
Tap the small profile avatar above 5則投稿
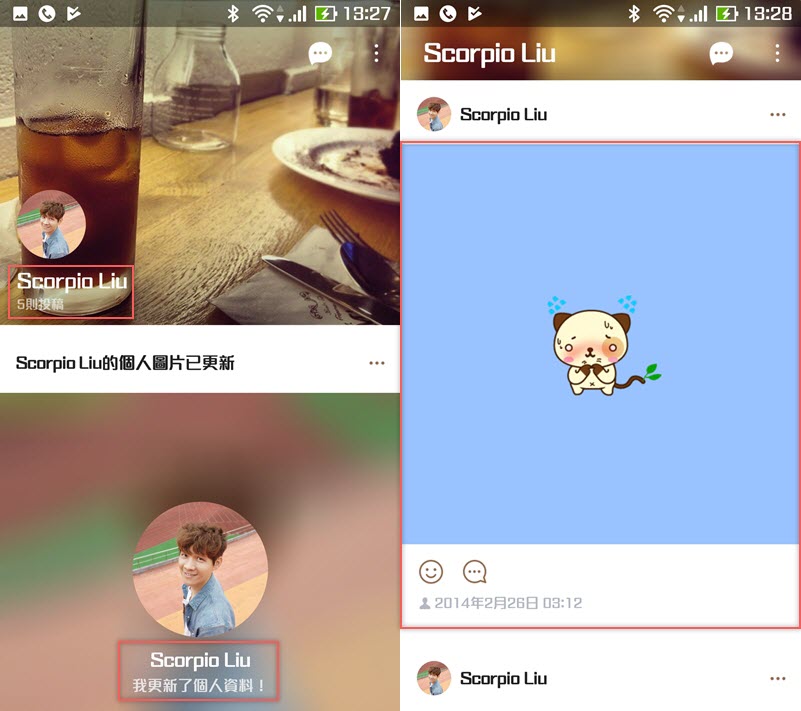[x=51, y=225]
